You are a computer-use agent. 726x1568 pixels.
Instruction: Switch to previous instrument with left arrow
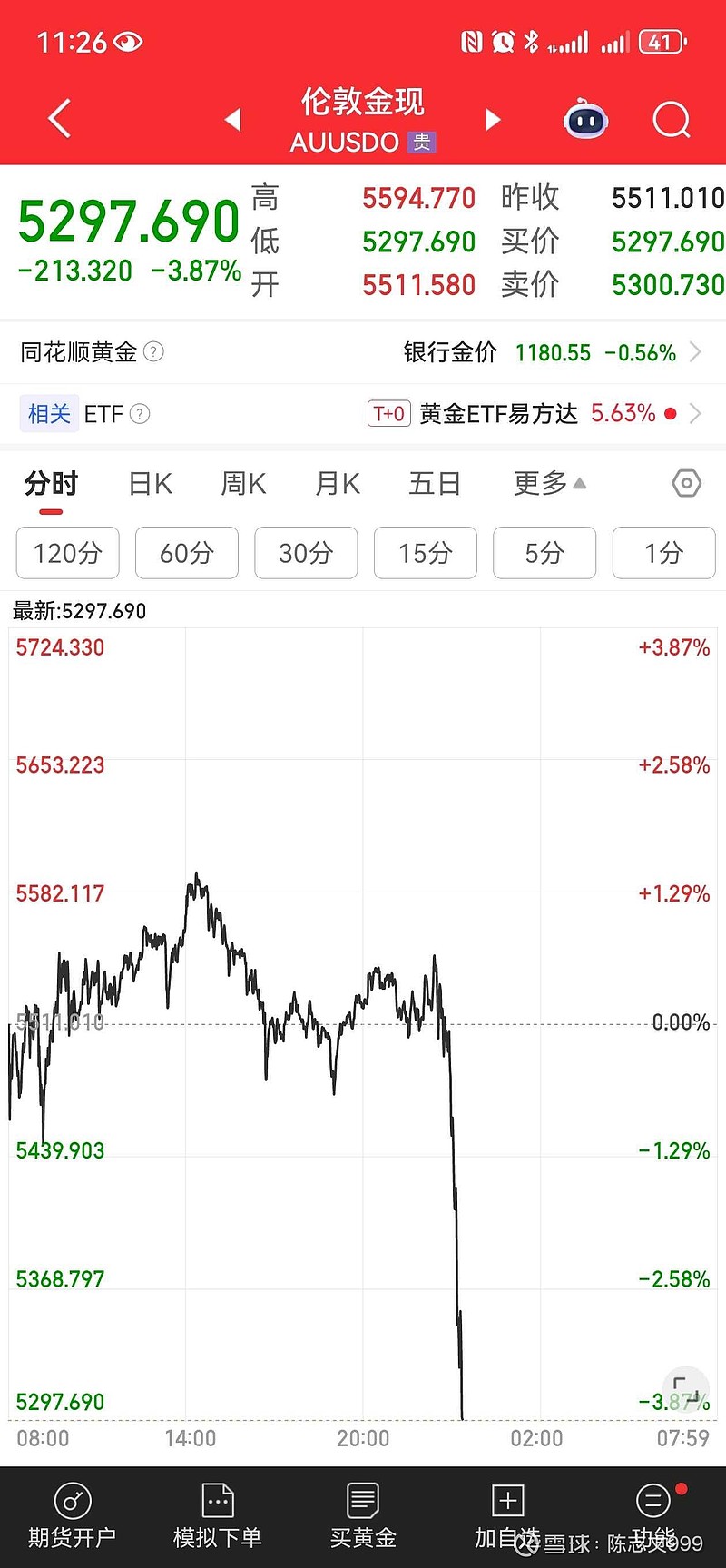click(x=232, y=119)
